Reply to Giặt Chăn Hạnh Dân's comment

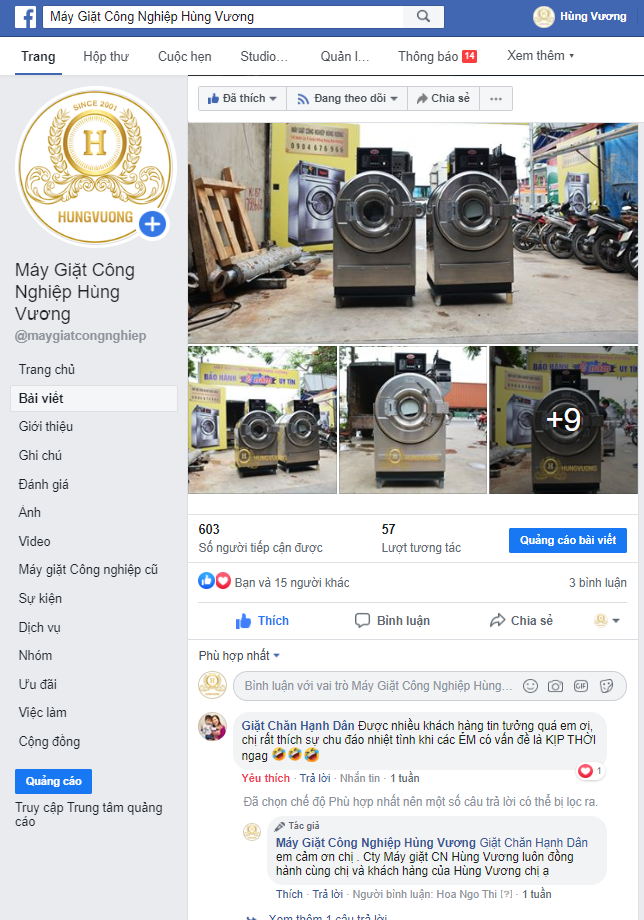(315, 778)
